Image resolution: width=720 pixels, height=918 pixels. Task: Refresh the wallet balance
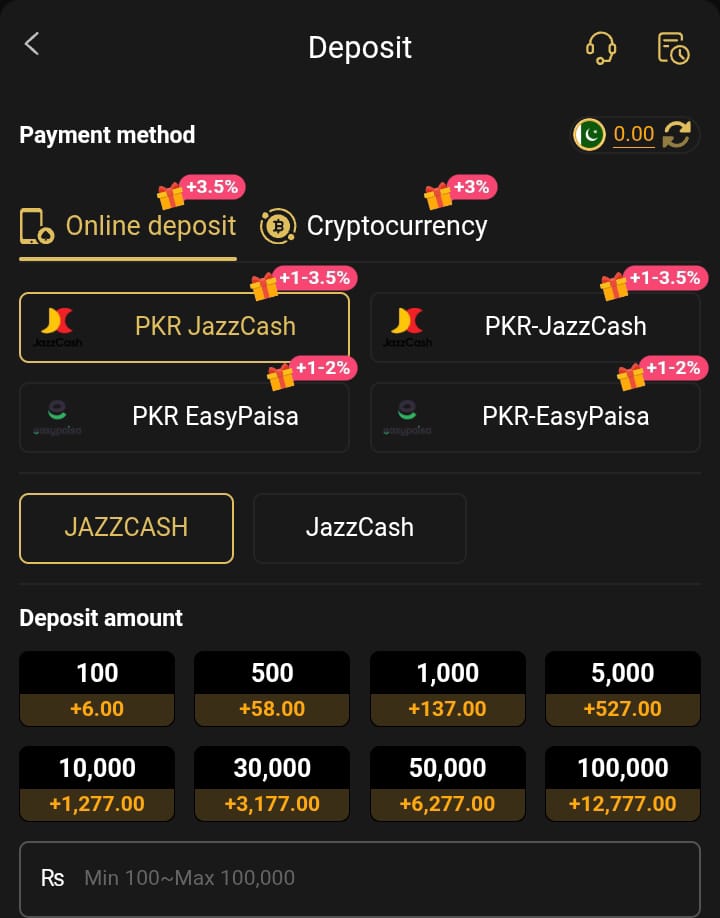(x=677, y=135)
